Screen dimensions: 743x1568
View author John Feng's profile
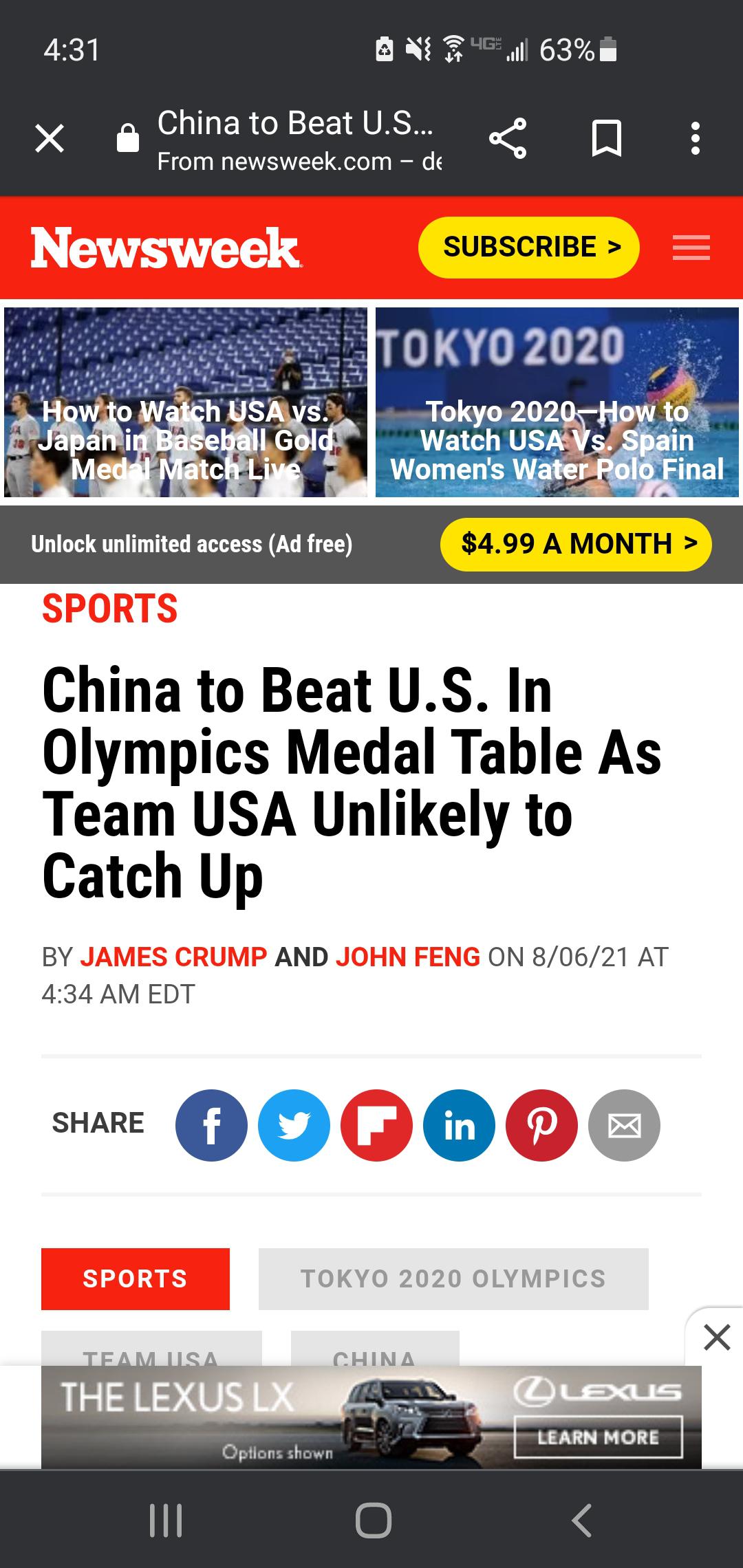pyautogui.click(x=408, y=957)
